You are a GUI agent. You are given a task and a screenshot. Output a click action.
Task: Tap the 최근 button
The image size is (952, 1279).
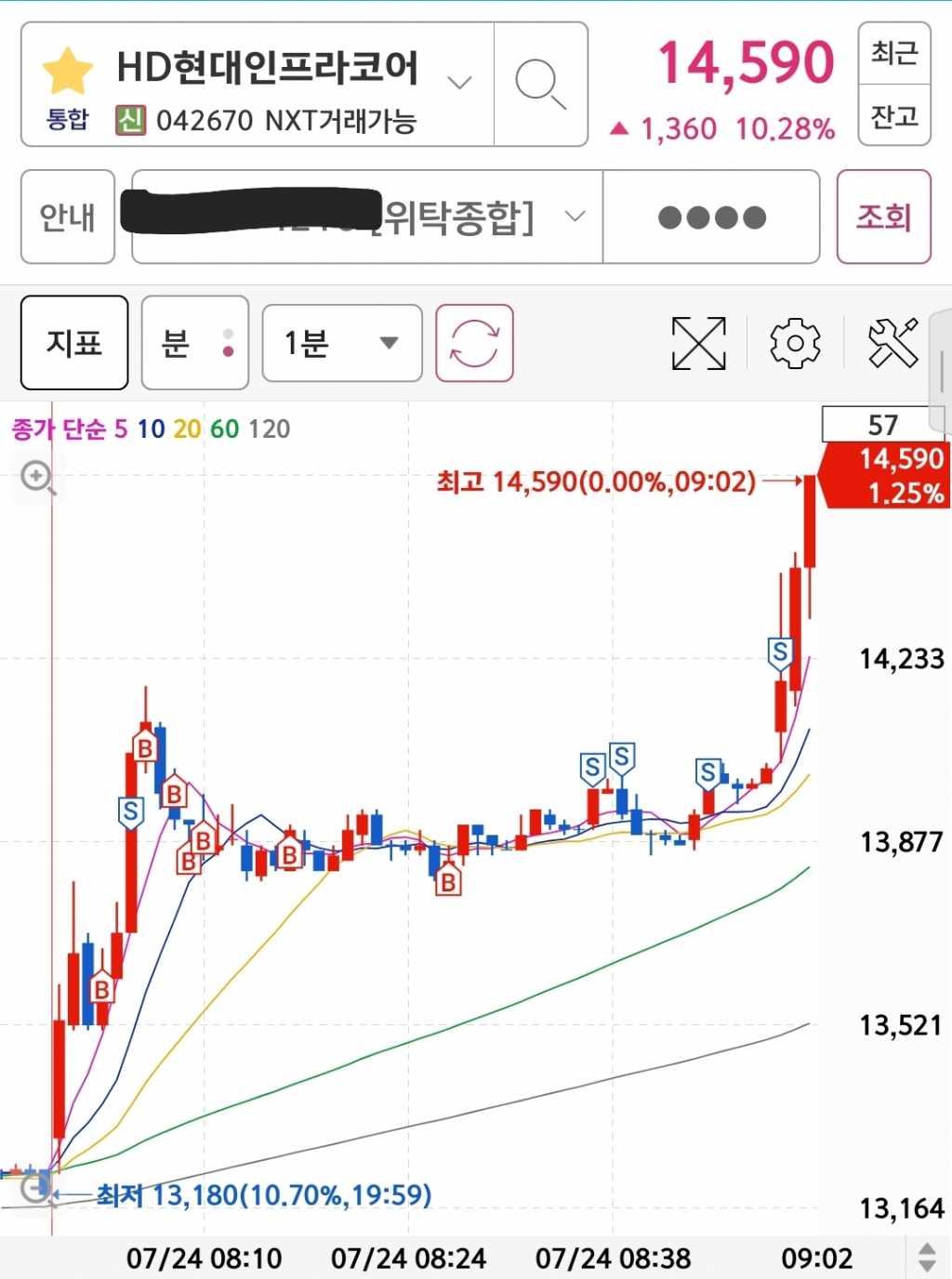pos(893,53)
